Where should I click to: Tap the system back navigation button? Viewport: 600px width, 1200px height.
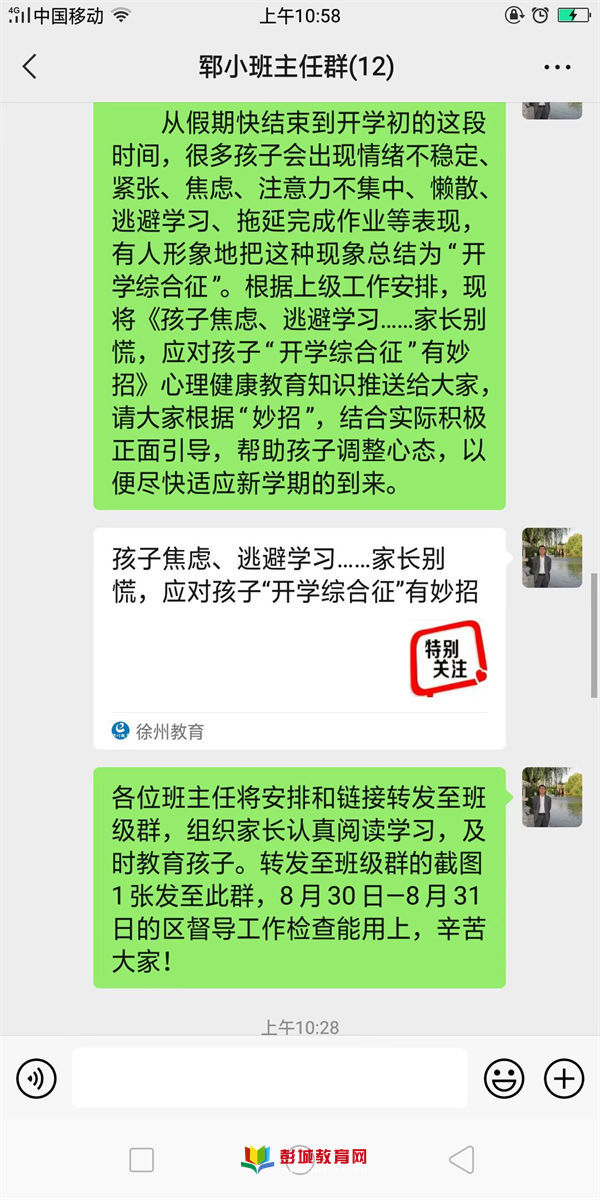tap(460, 1160)
